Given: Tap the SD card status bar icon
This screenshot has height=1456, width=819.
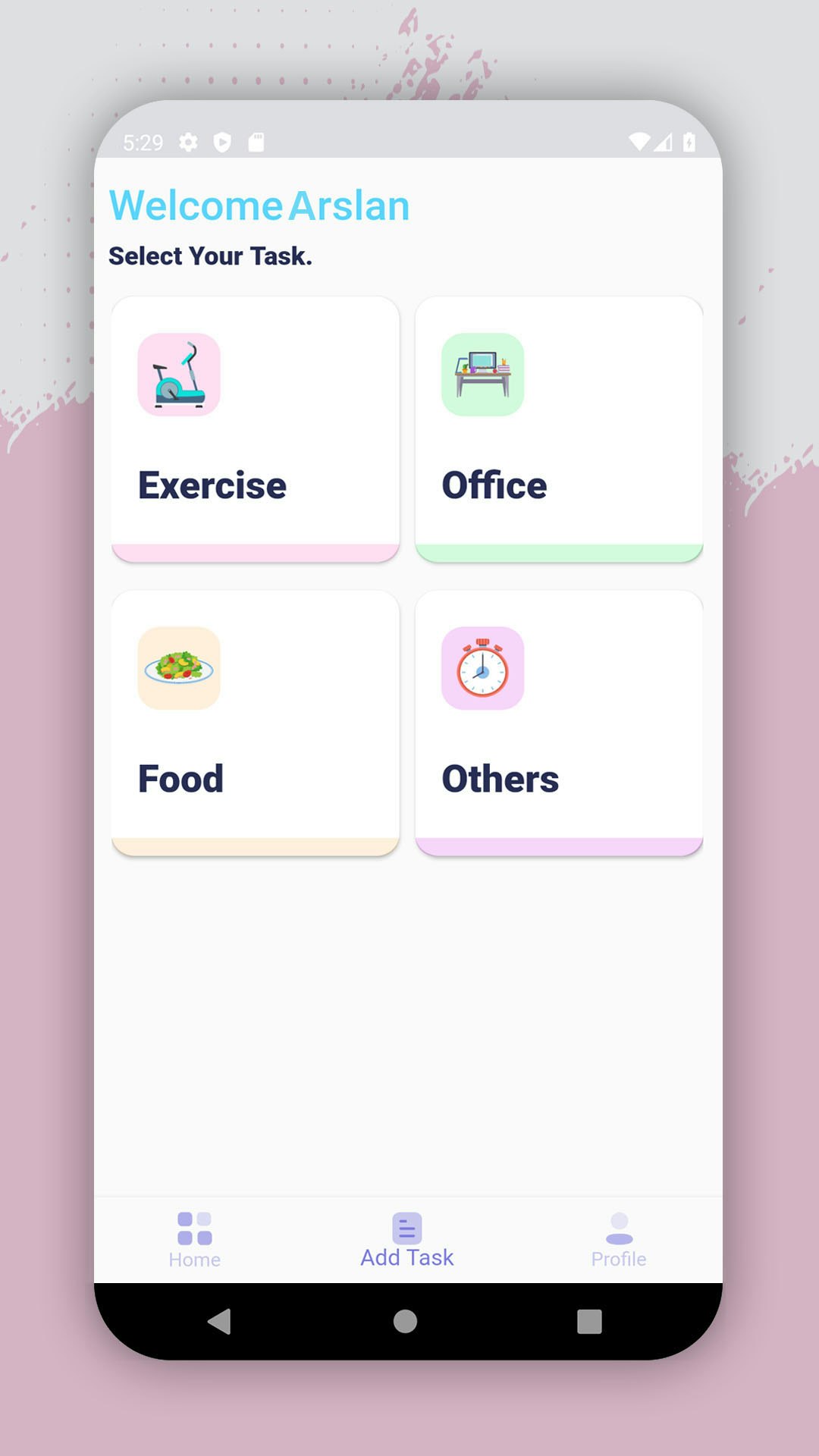Looking at the screenshot, I should tap(256, 142).
